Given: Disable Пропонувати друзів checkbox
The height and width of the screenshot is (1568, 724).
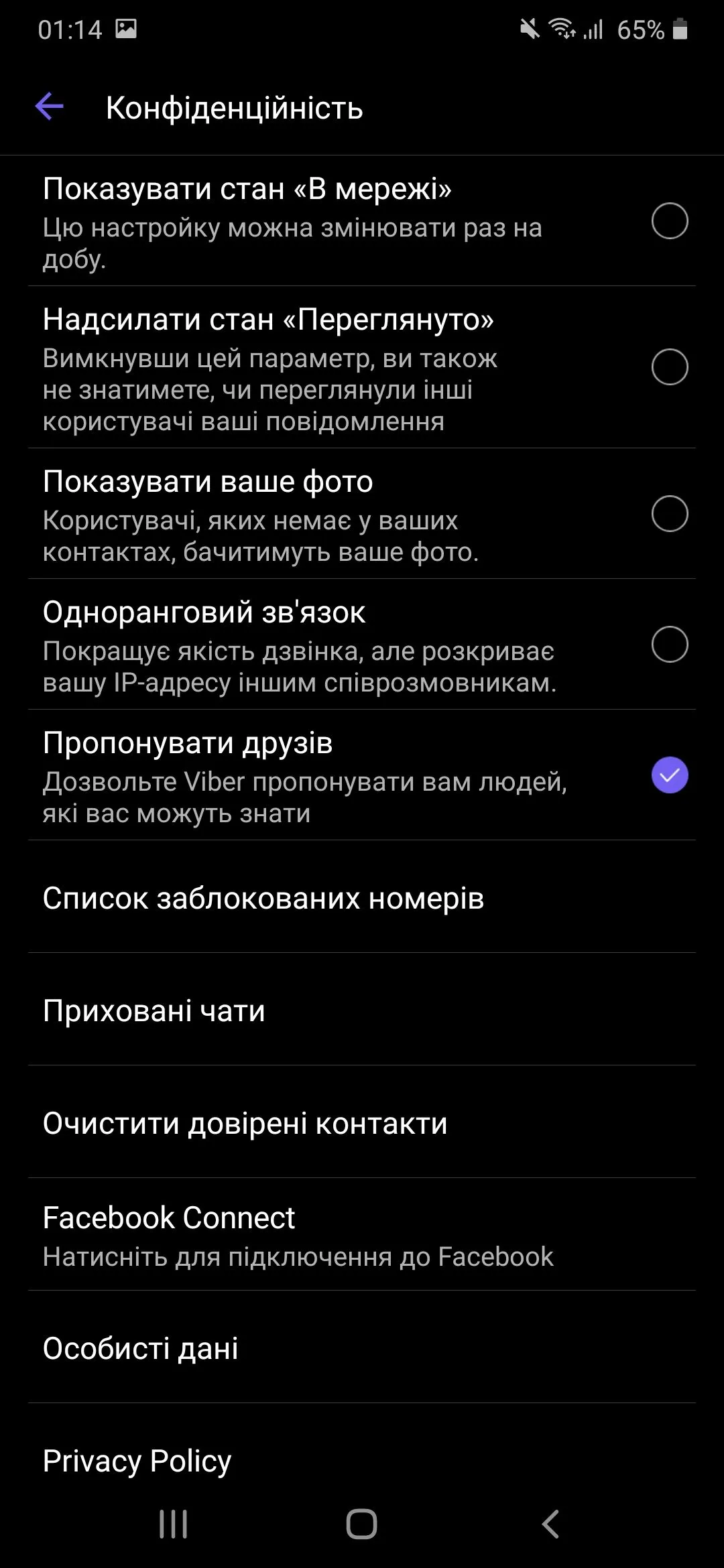Looking at the screenshot, I should (669, 775).
